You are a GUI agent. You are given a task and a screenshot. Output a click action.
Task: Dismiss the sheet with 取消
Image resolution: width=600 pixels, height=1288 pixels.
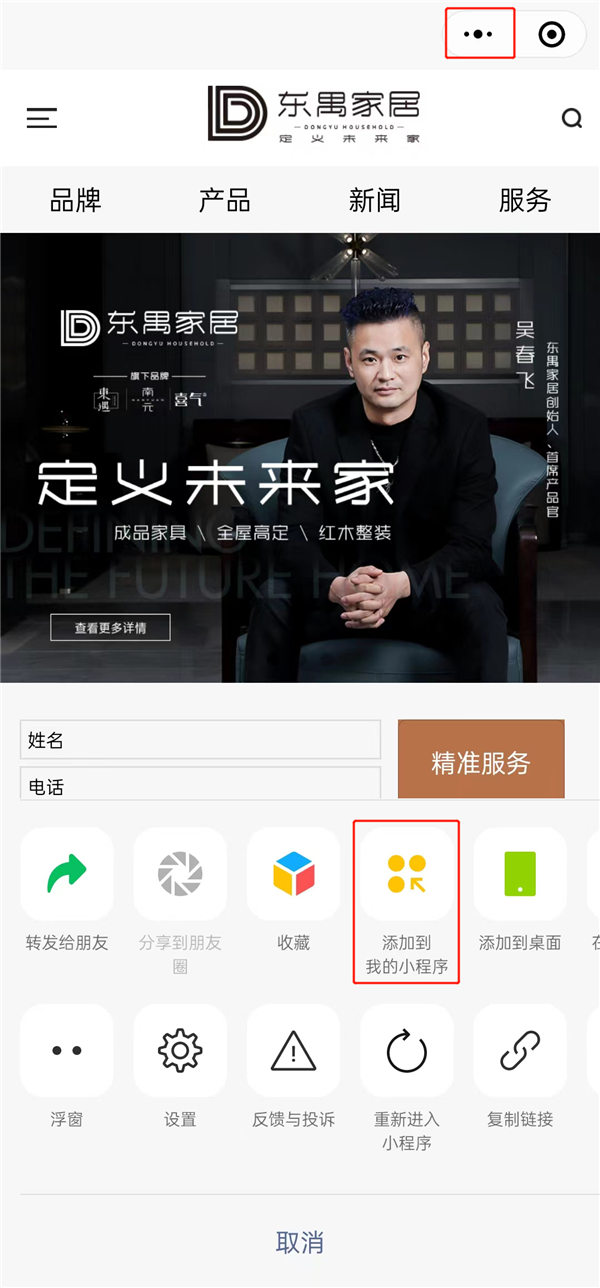point(300,1243)
